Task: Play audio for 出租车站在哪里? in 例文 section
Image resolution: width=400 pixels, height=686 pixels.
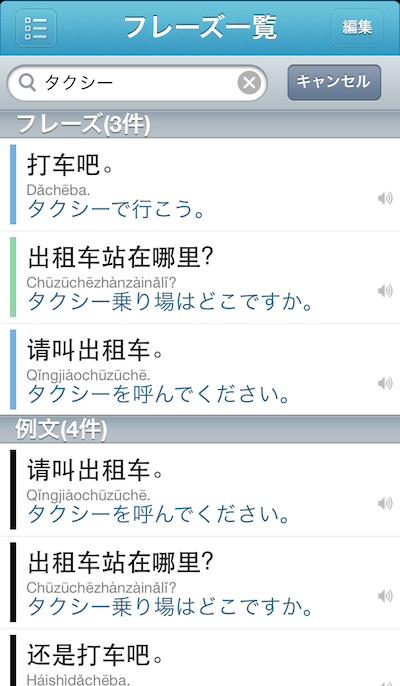Action: tap(385, 596)
